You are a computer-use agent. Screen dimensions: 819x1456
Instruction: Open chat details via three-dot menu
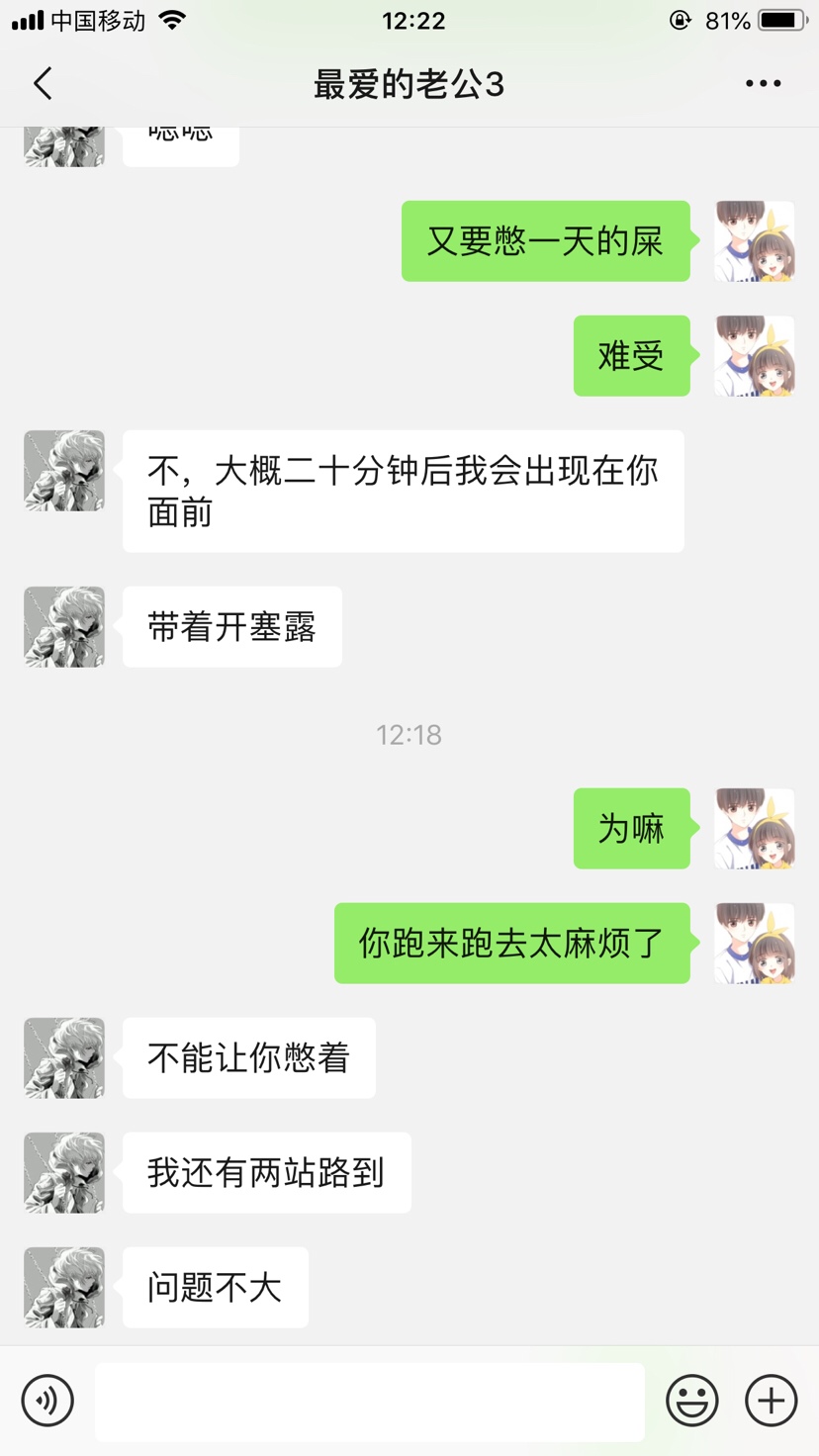[x=763, y=84]
